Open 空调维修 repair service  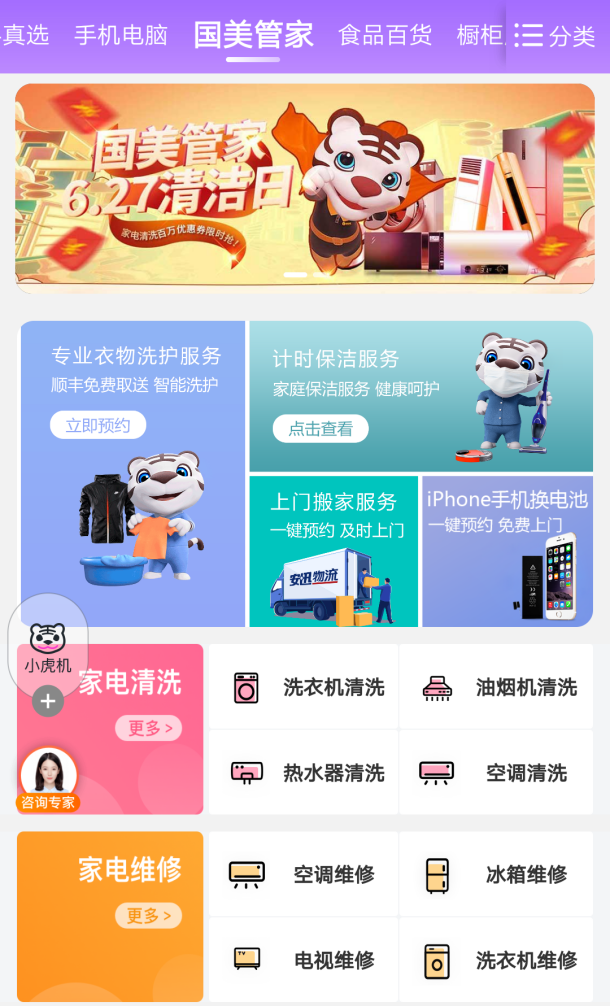(x=303, y=875)
